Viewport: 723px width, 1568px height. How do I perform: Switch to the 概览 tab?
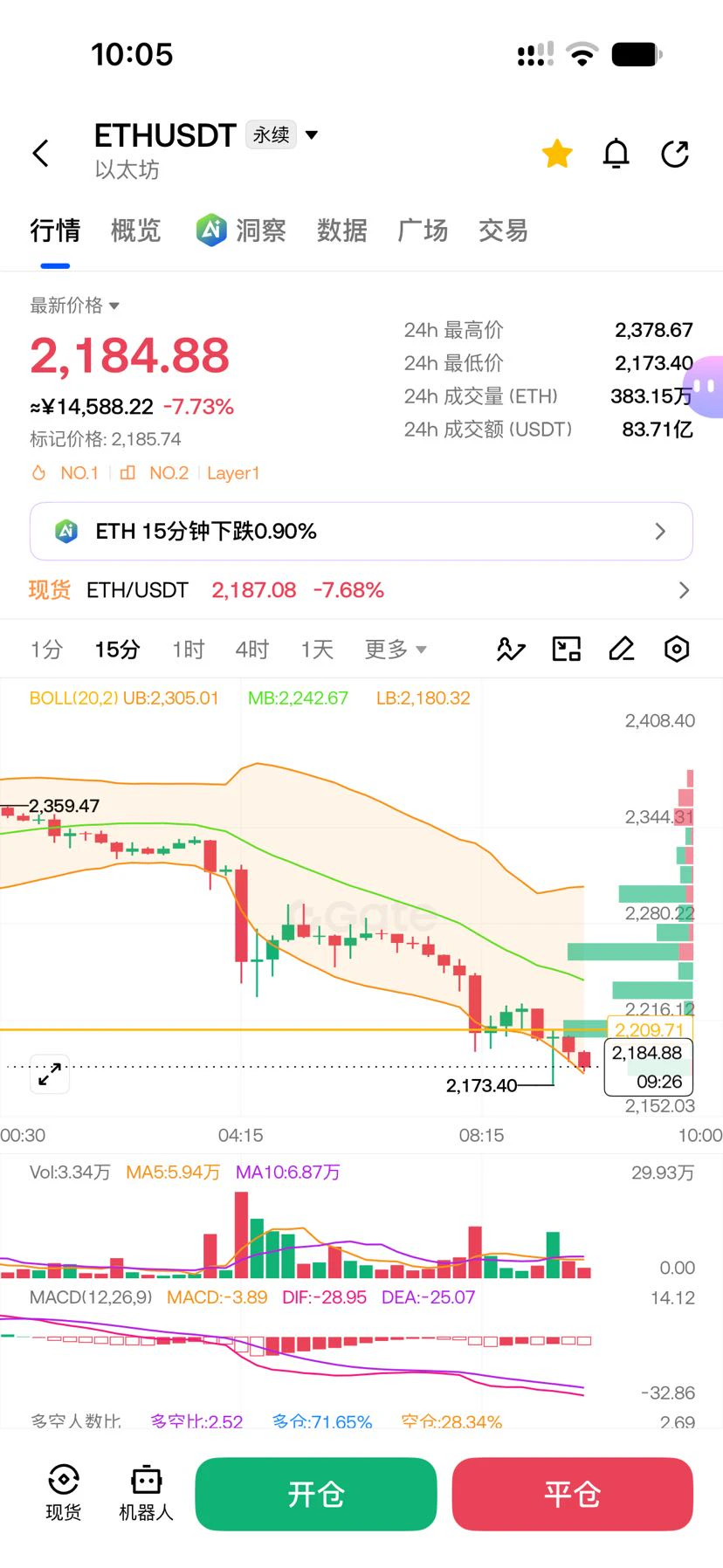(136, 230)
